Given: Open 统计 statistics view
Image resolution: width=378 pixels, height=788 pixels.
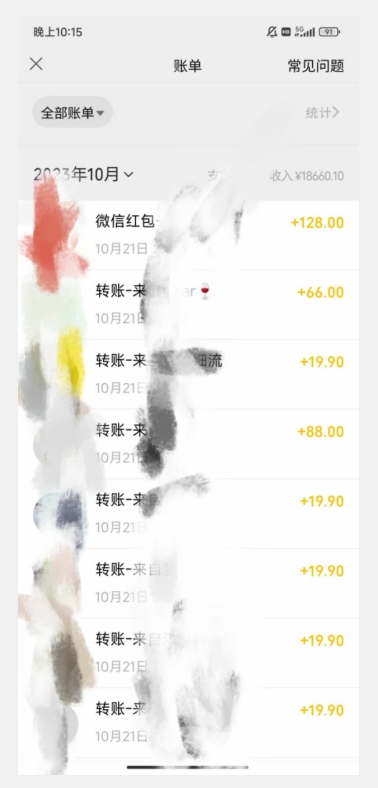Looking at the screenshot, I should tap(322, 113).
